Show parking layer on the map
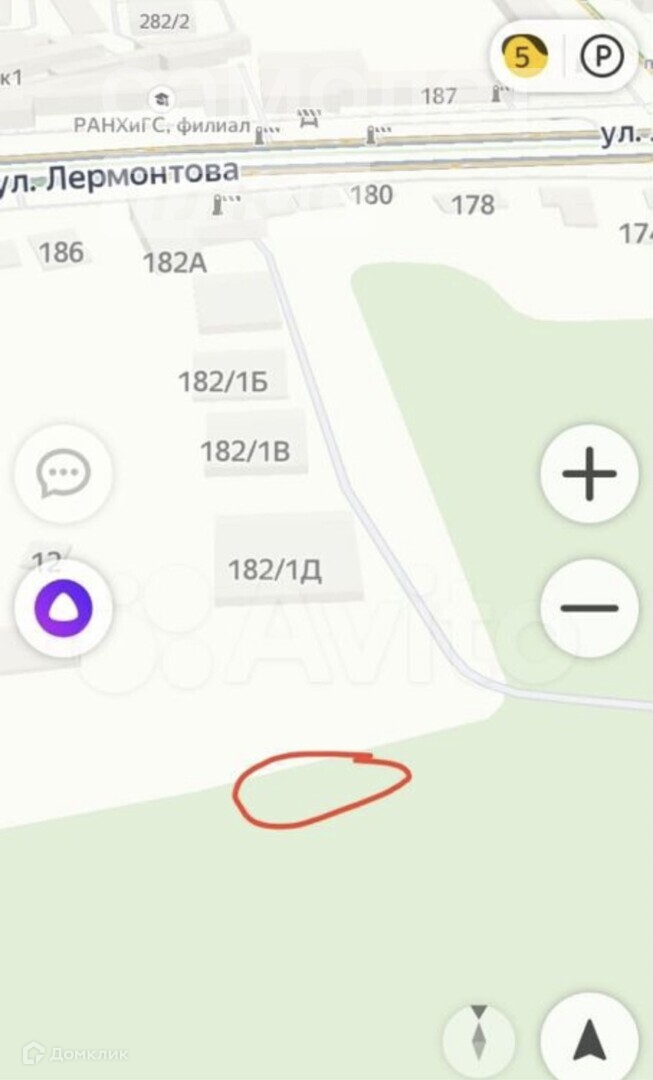The height and width of the screenshot is (1080, 653). click(x=602, y=57)
